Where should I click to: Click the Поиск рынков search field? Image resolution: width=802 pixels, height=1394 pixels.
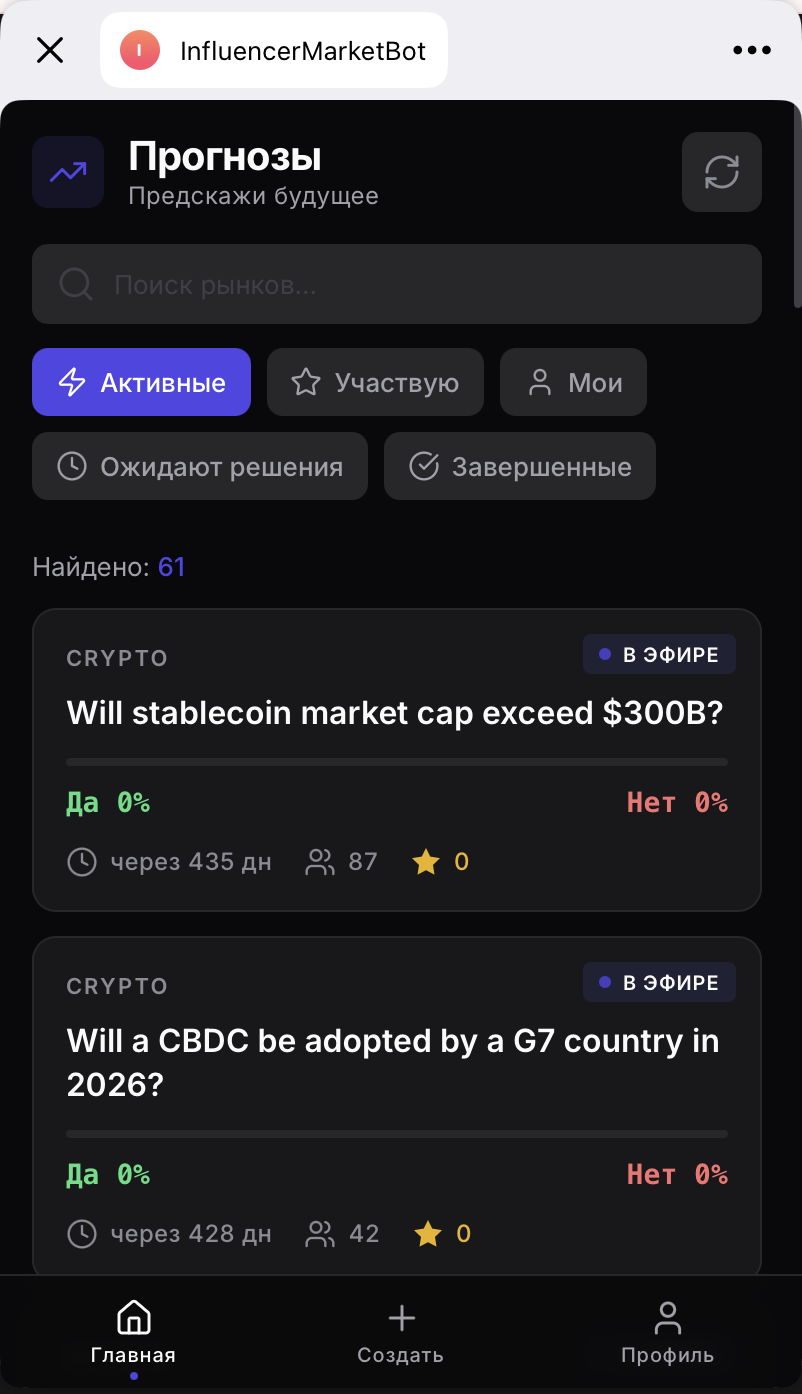click(x=396, y=284)
